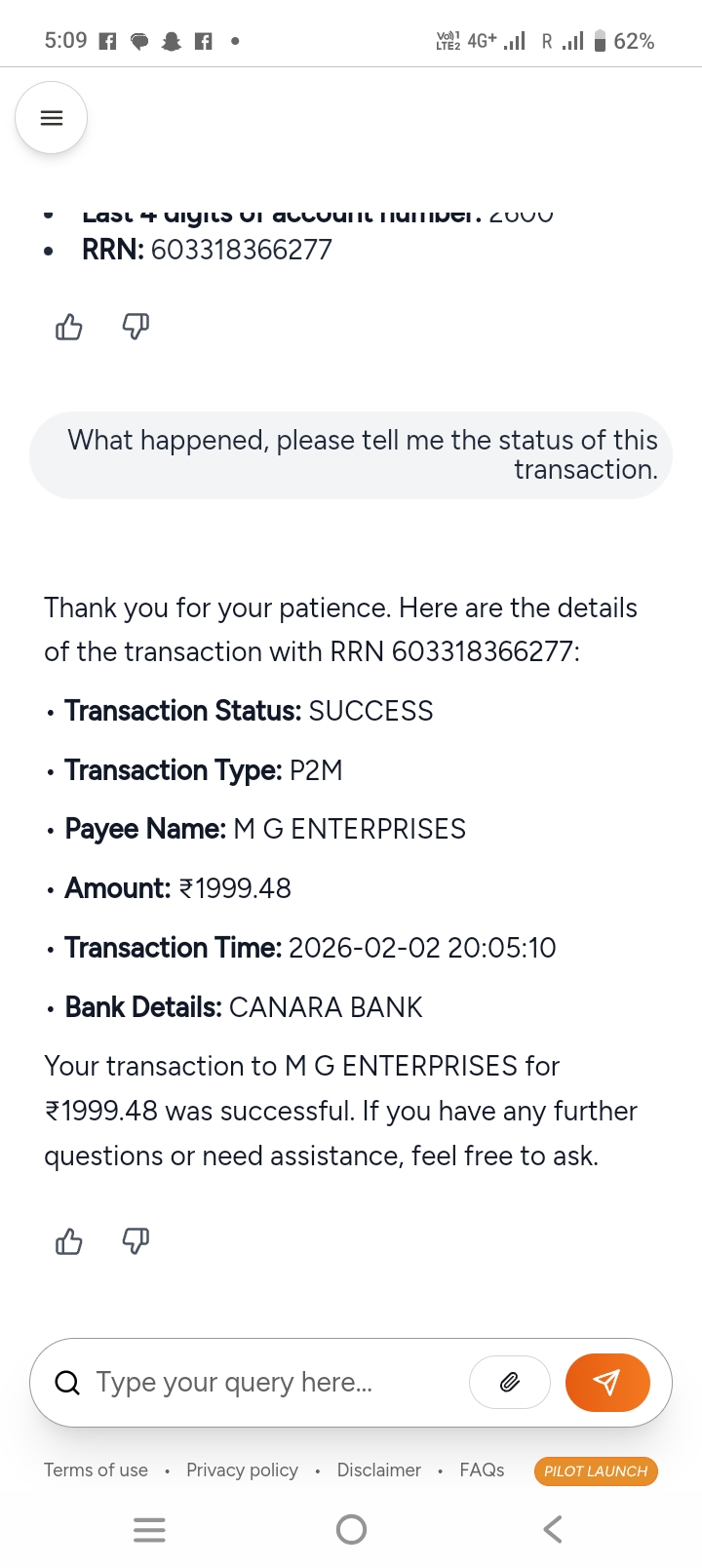Send the query with the orange button

pyautogui.click(x=607, y=1383)
